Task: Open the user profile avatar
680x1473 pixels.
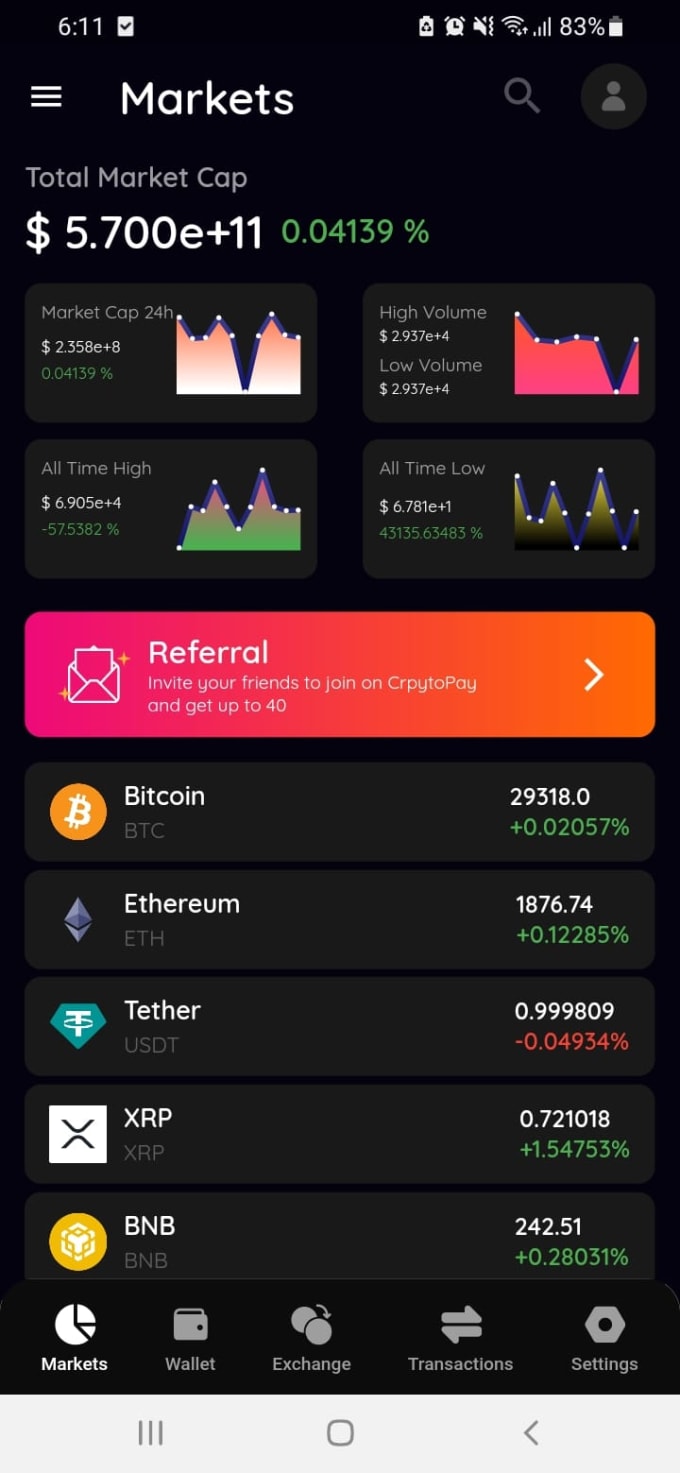Action: pos(613,97)
